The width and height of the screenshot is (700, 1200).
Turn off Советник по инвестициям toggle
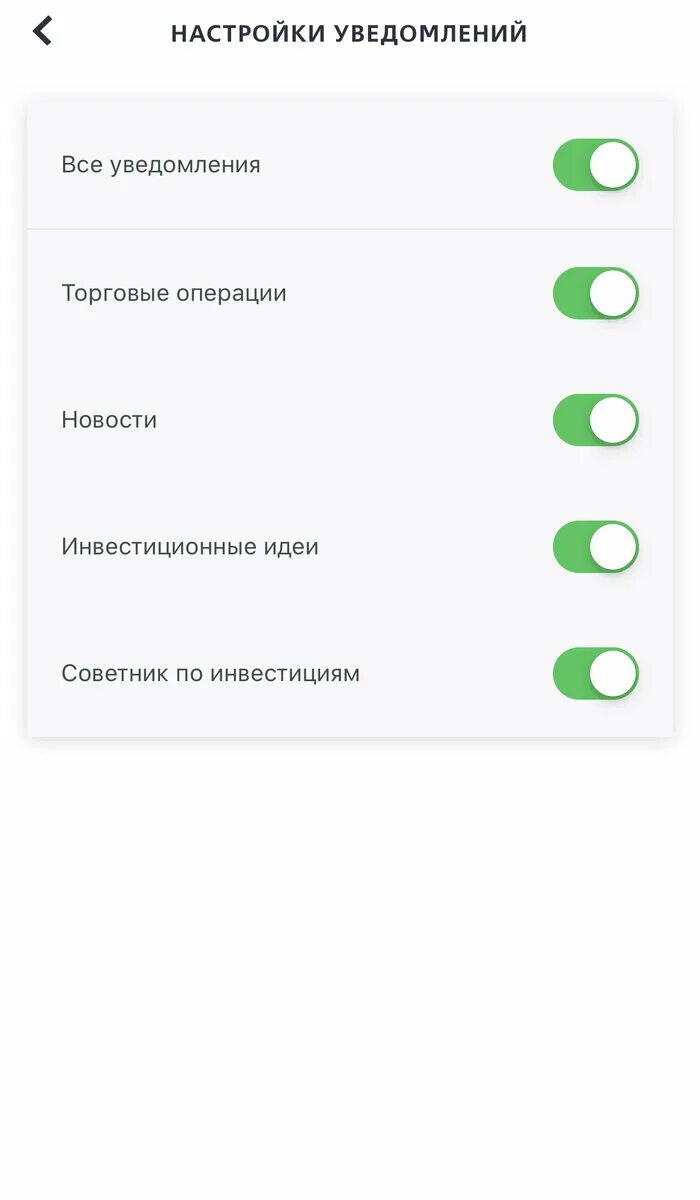click(595, 674)
